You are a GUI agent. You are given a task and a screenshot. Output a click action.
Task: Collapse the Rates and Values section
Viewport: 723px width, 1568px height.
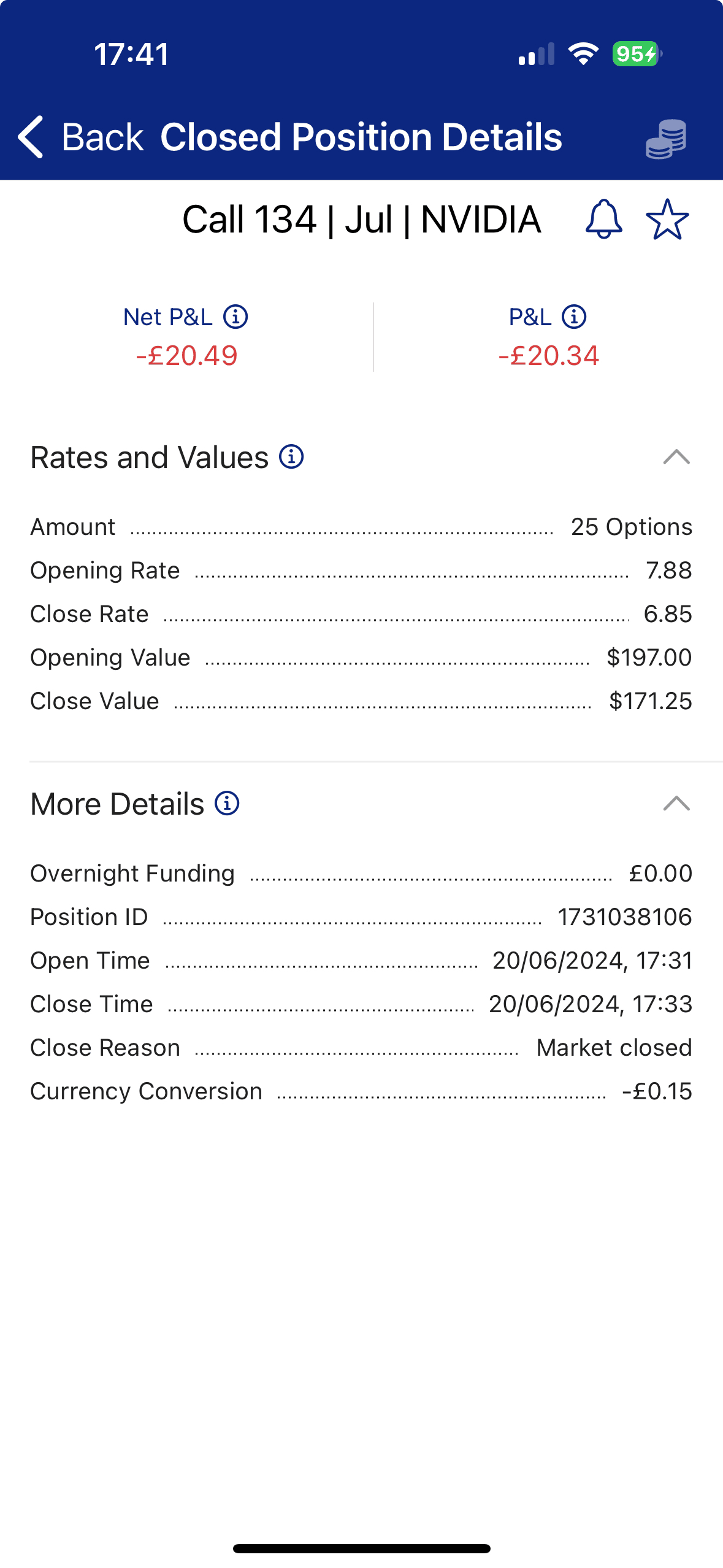pos(676,457)
